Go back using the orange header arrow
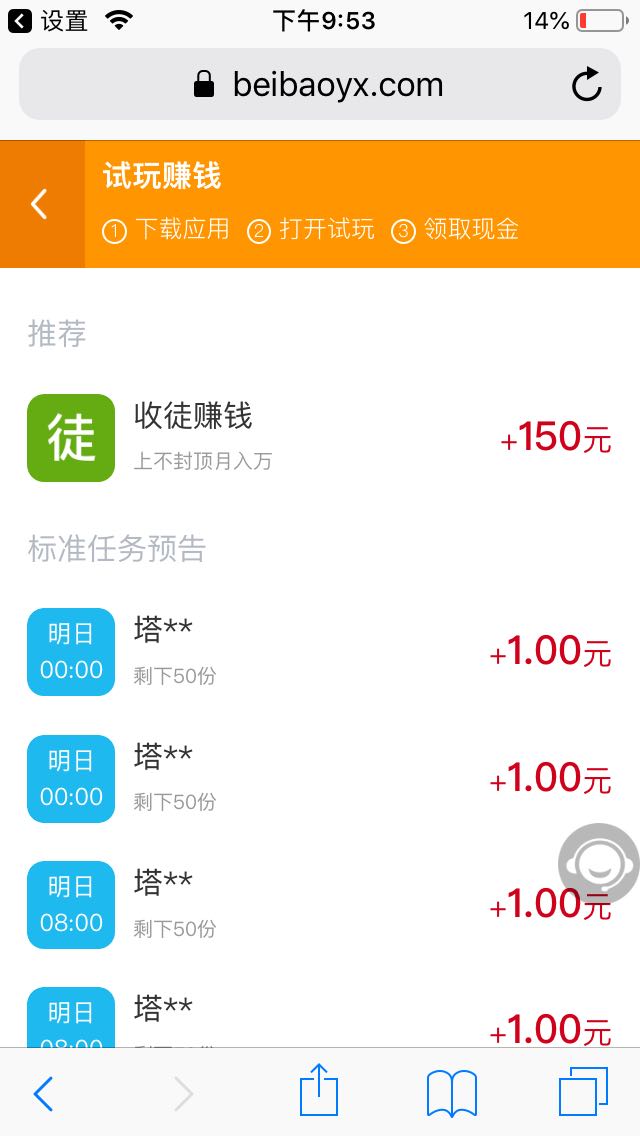The height and width of the screenshot is (1136, 640). pos(40,205)
